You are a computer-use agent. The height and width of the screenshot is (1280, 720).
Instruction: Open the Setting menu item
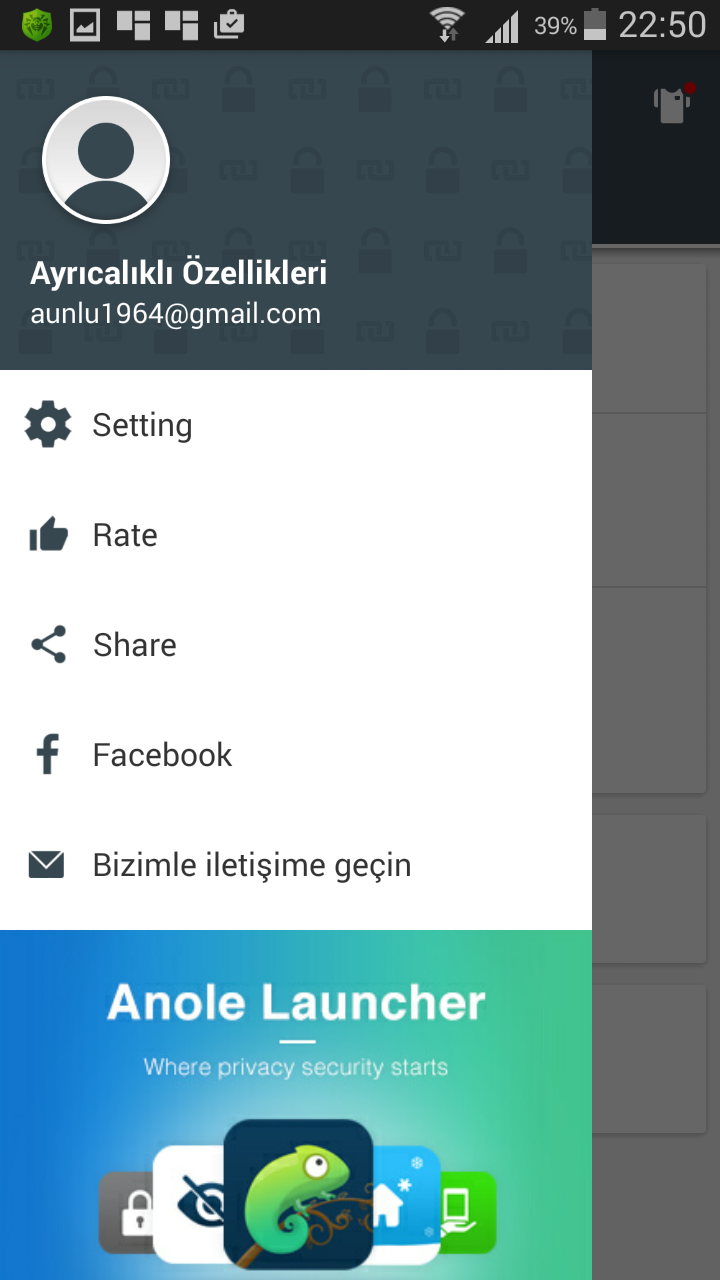tap(296, 425)
